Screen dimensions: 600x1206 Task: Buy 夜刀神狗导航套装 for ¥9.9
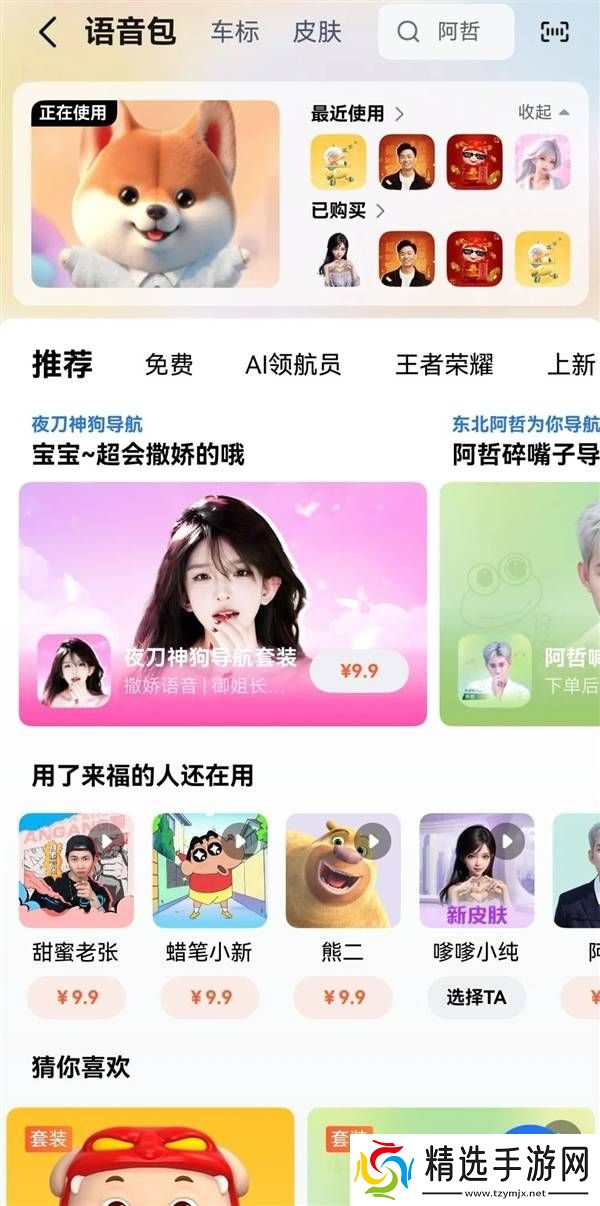click(359, 671)
